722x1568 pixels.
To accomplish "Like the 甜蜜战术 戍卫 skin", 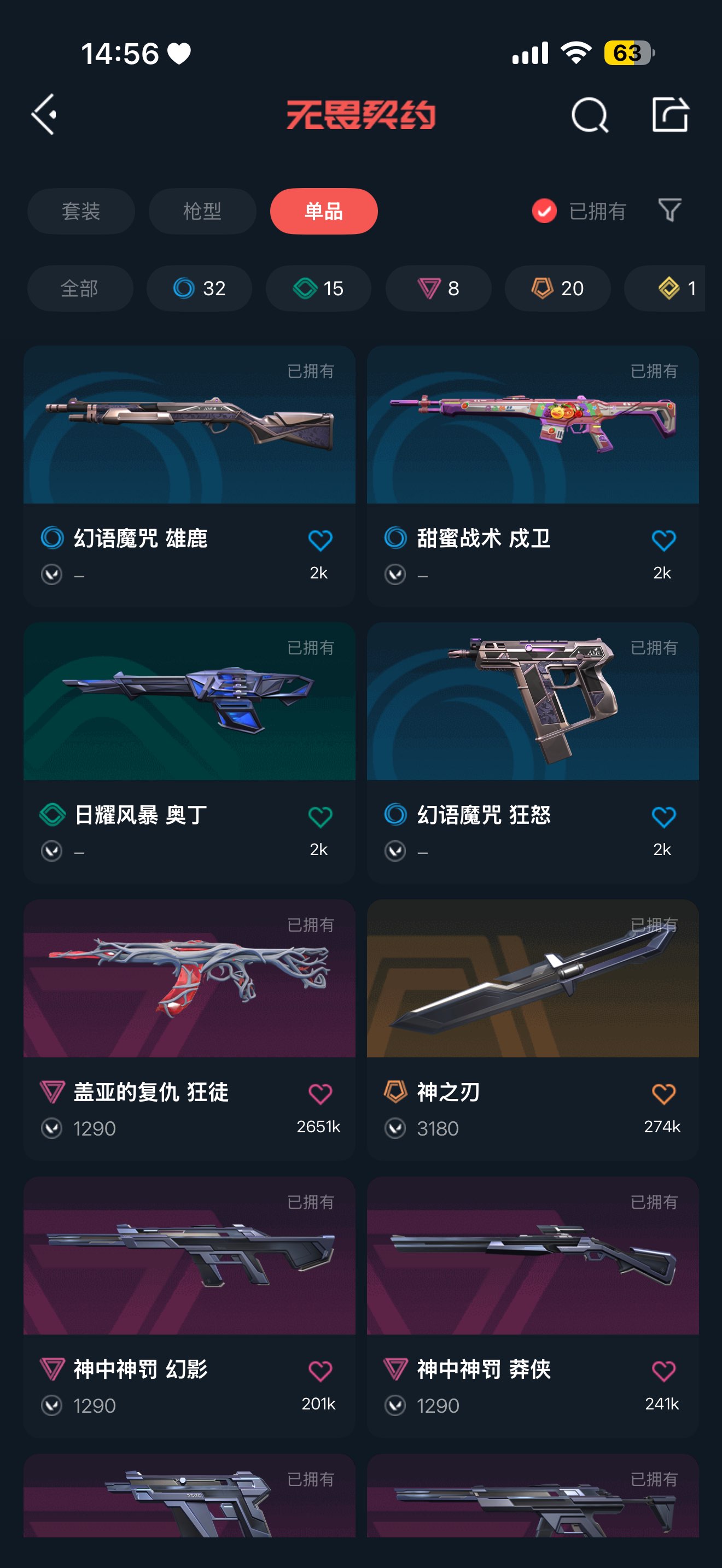I will tap(663, 541).
